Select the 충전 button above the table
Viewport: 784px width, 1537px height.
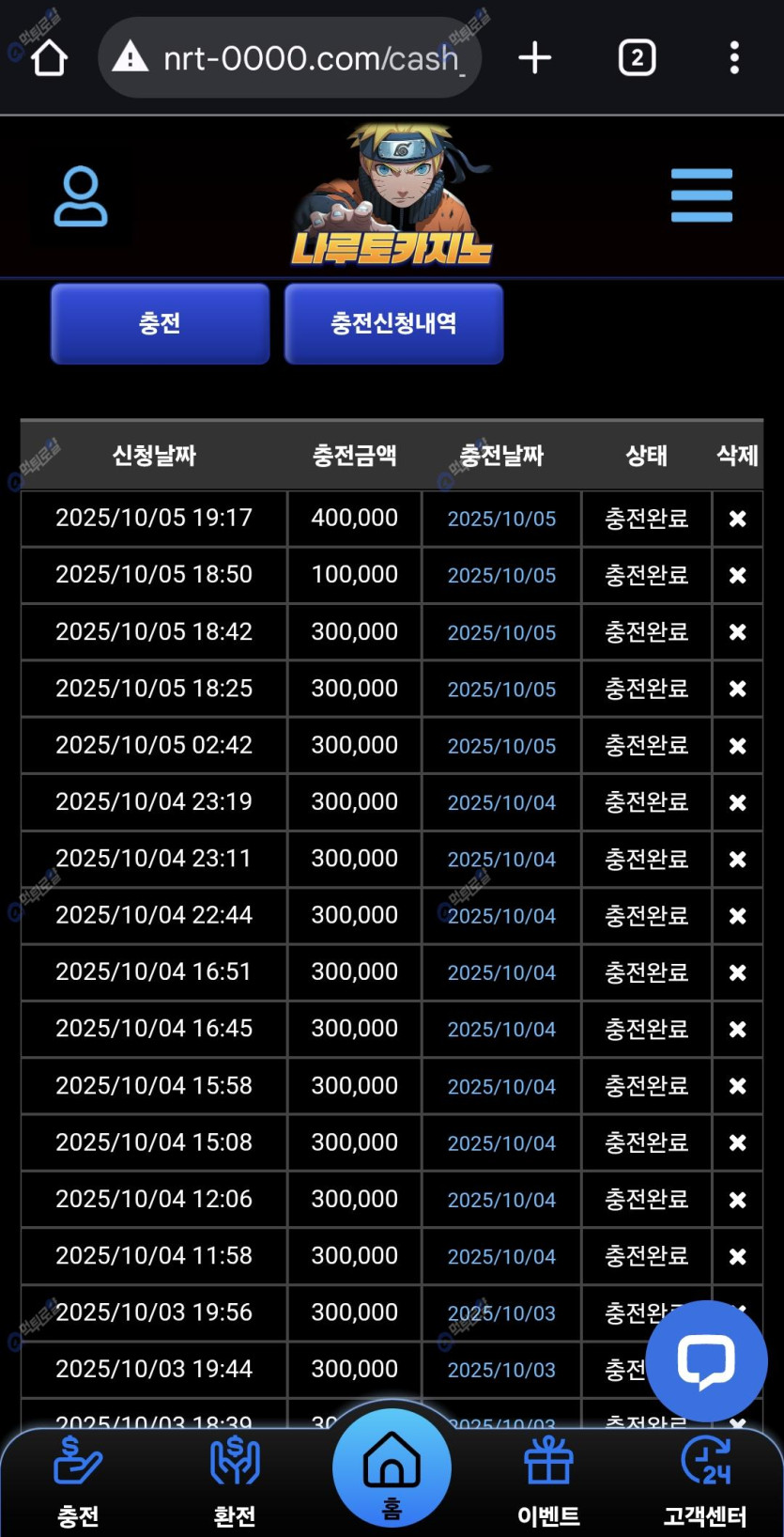pos(160,323)
